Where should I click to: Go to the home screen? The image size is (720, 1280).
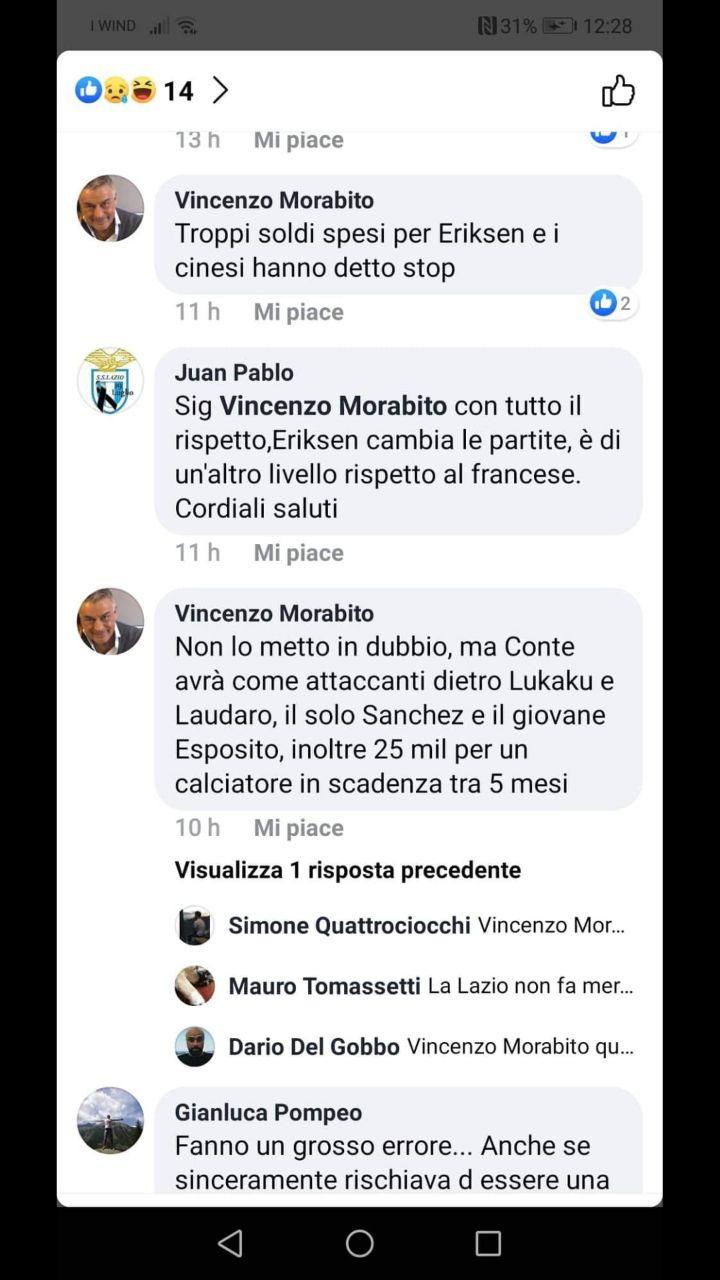click(x=360, y=1243)
